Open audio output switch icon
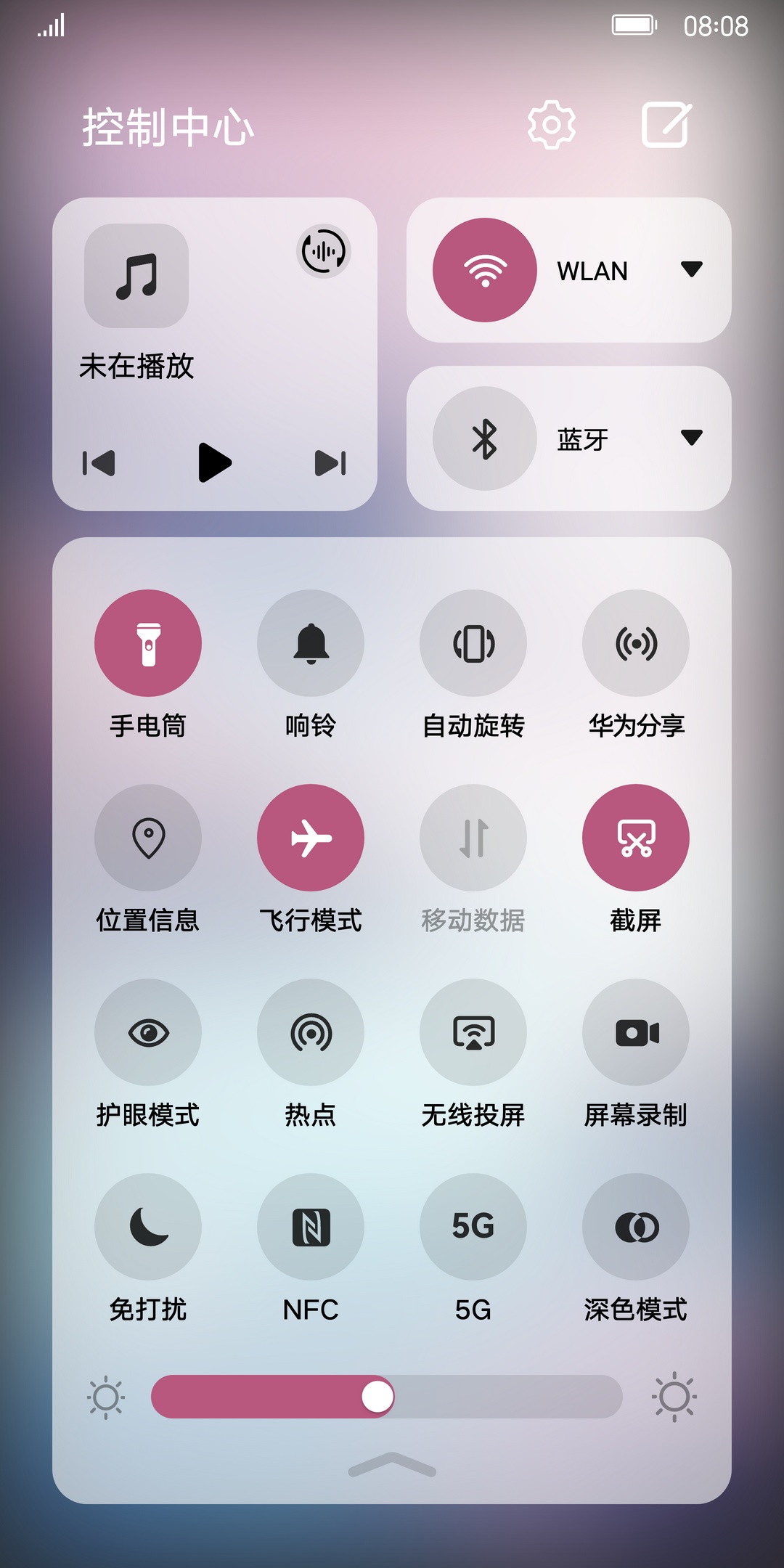Image resolution: width=784 pixels, height=1568 pixels. click(323, 251)
